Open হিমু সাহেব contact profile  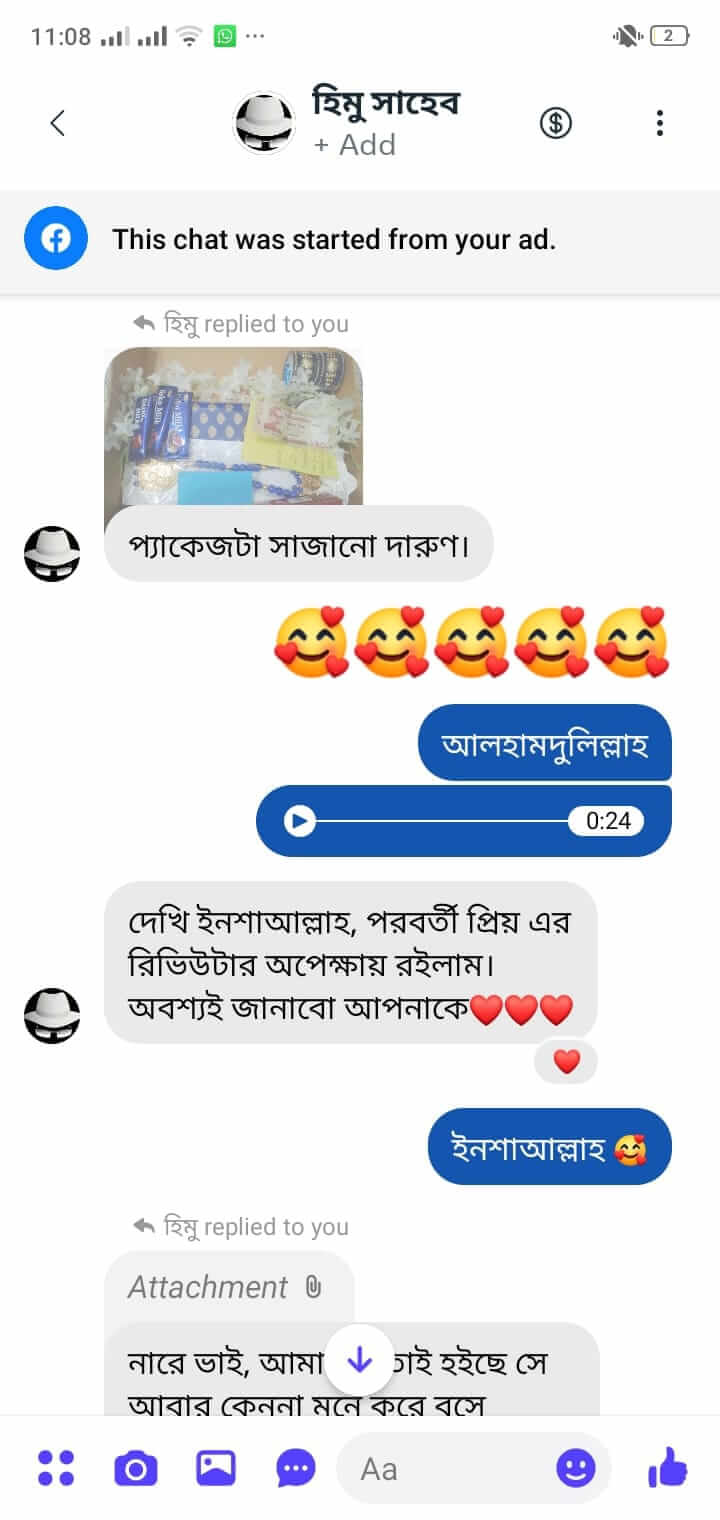pyautogui.click(x=384, y=103)
